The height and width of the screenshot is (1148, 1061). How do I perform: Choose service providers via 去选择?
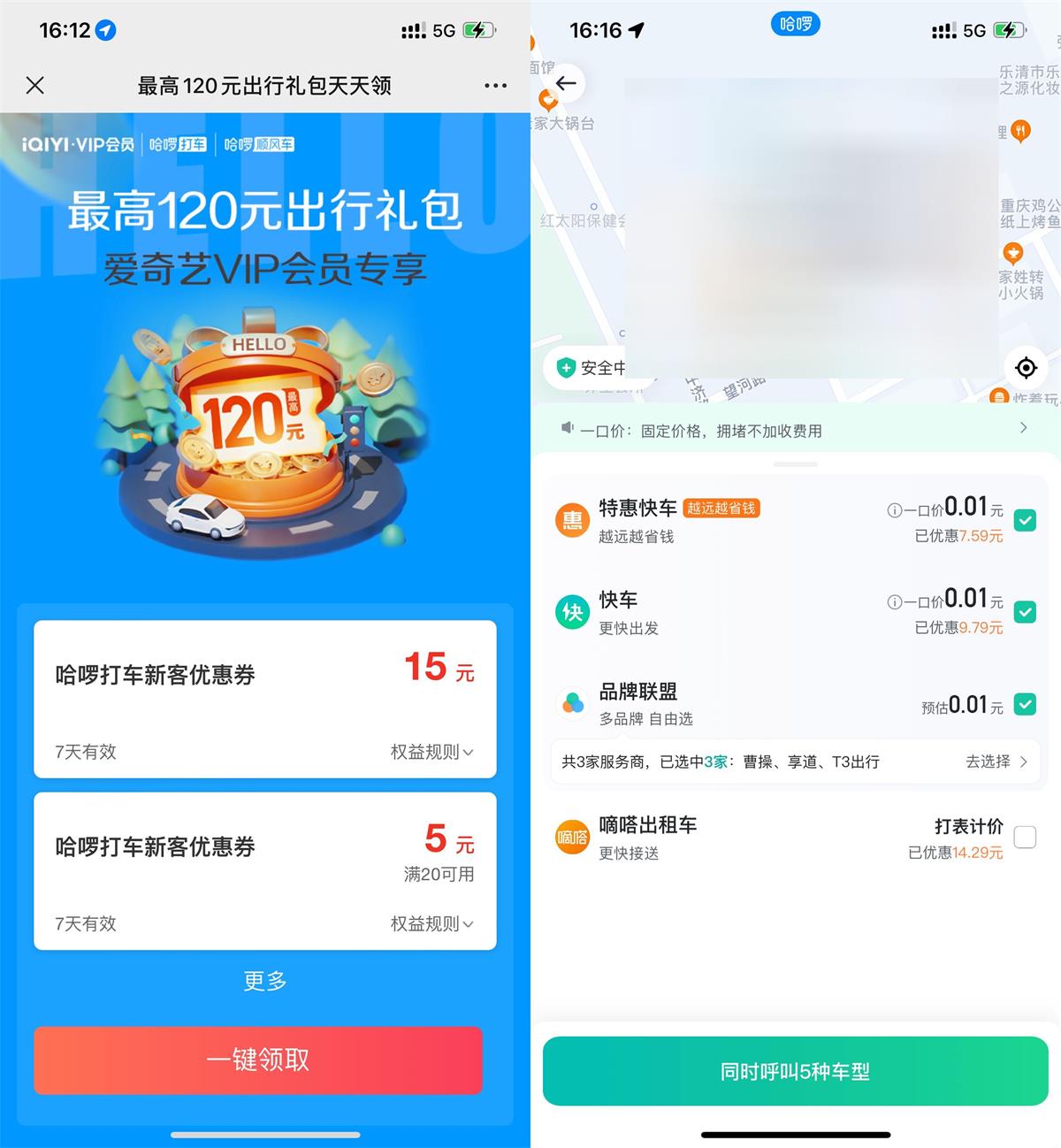996,762
